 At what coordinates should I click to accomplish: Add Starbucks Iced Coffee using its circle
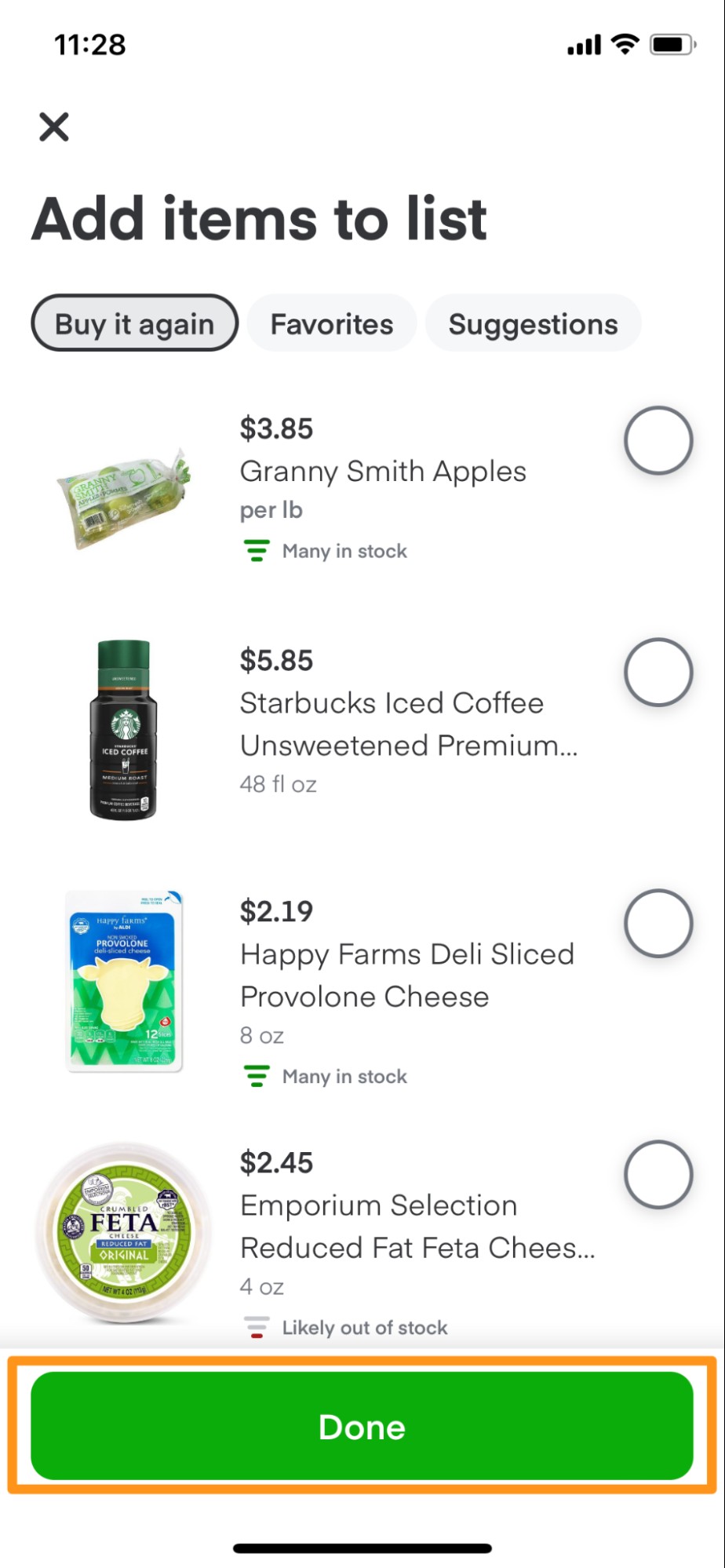(658, 673)
